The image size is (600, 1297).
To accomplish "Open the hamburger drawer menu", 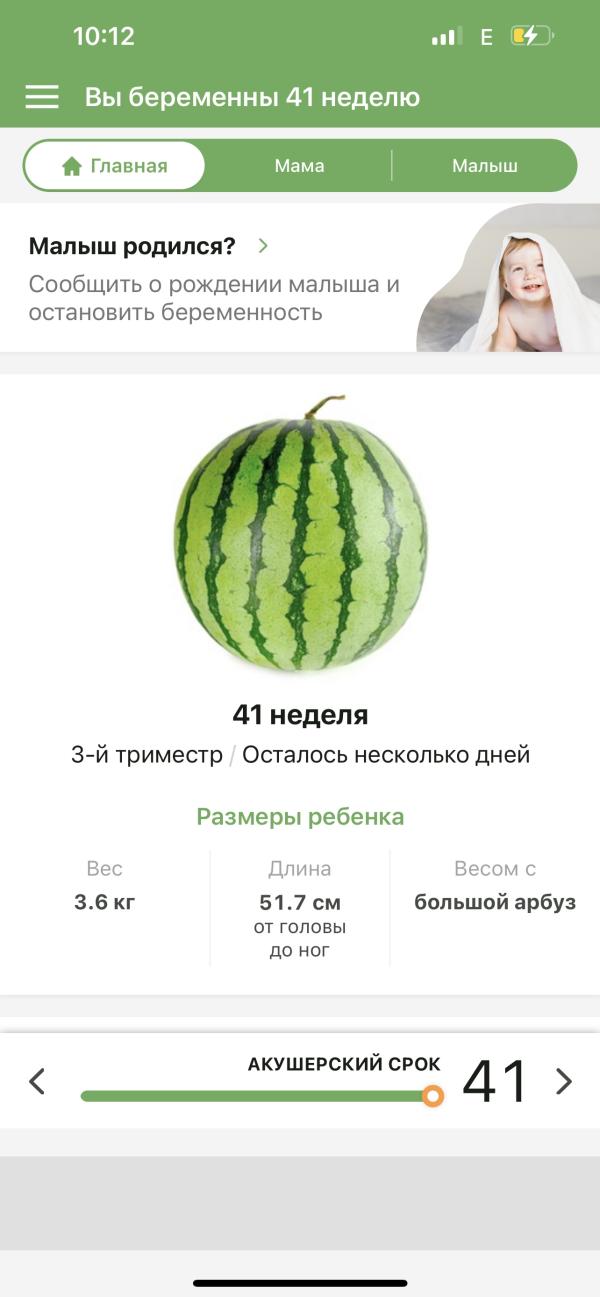I will click(x=42, y=97).
